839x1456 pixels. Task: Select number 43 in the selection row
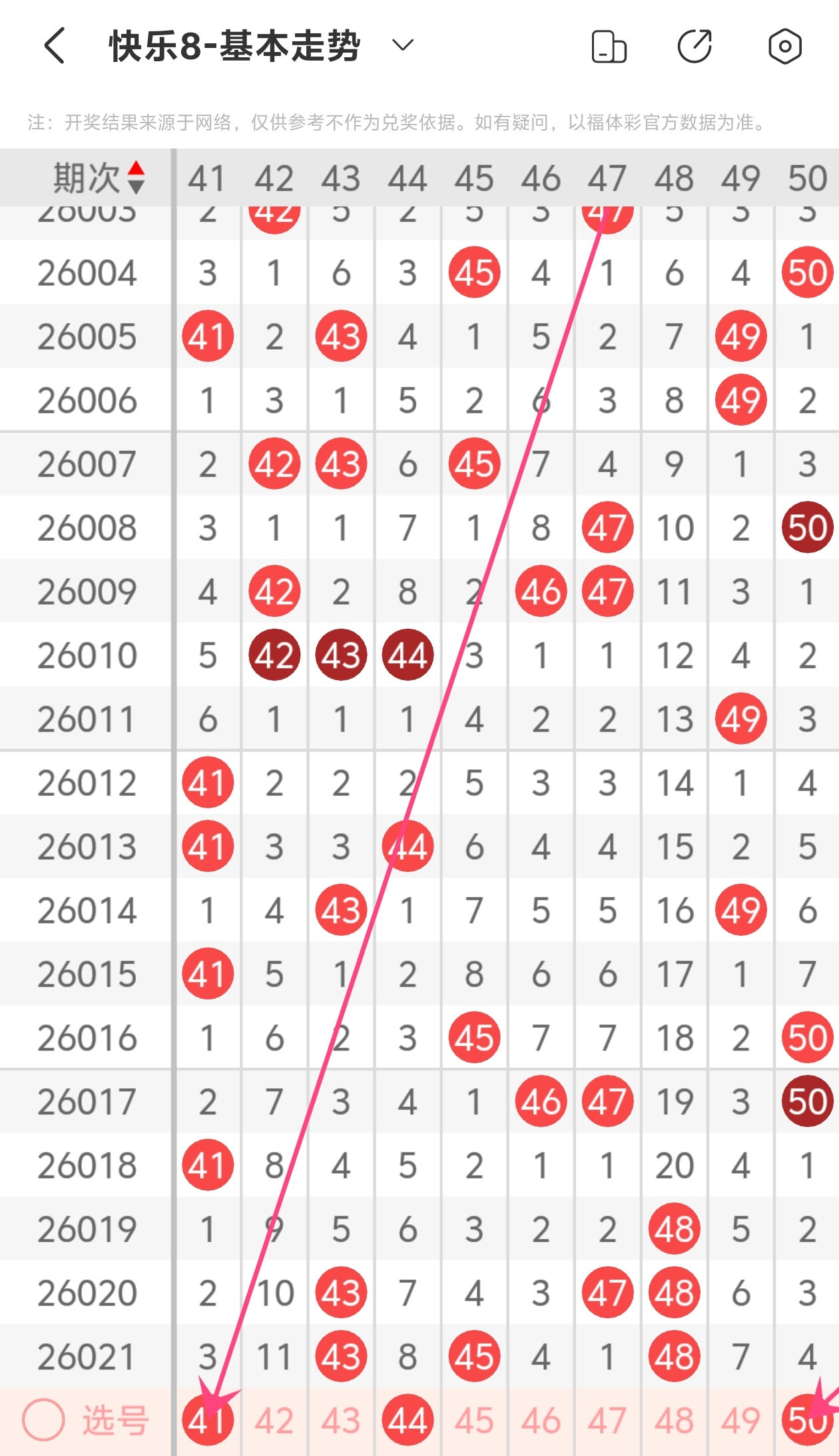click(341, 1420)
